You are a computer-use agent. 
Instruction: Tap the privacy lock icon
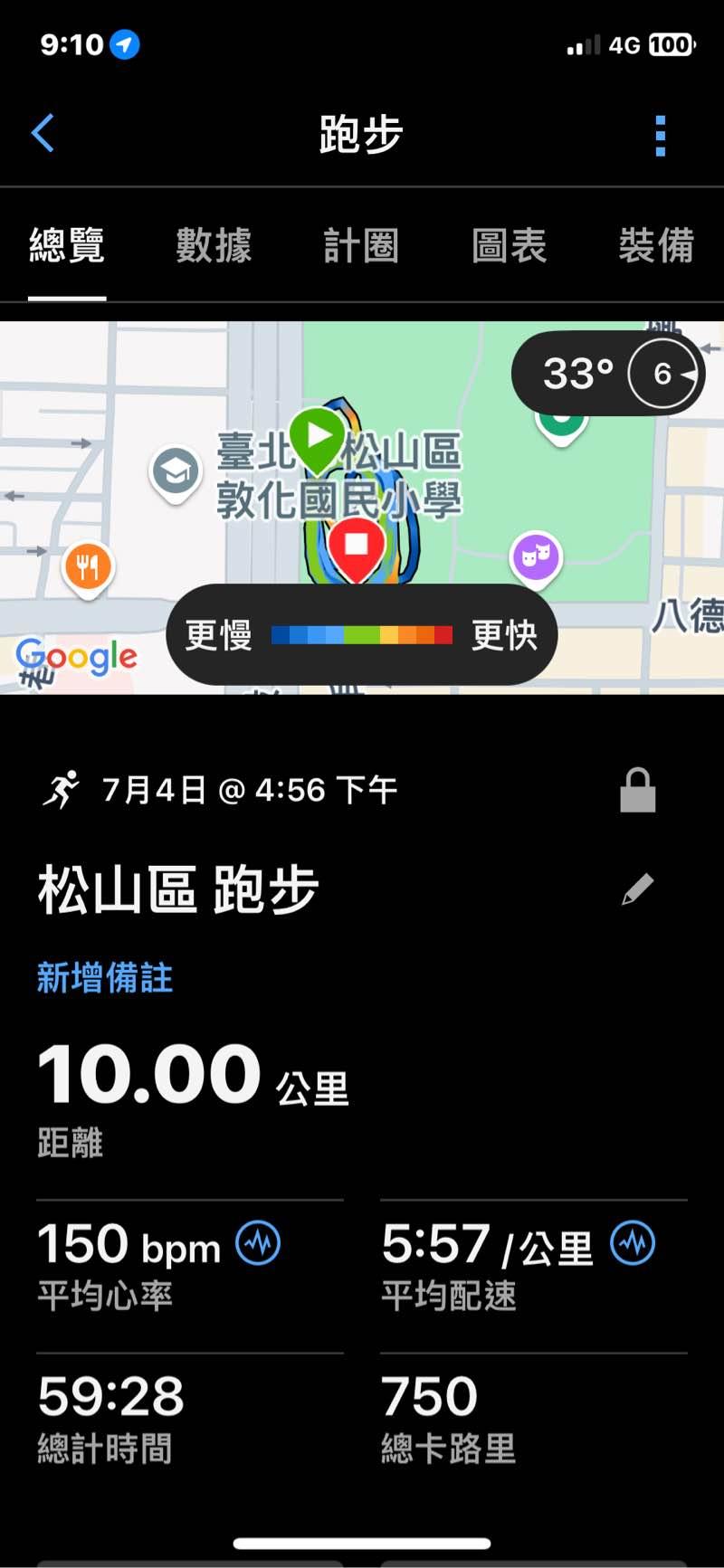click(637, 790)
